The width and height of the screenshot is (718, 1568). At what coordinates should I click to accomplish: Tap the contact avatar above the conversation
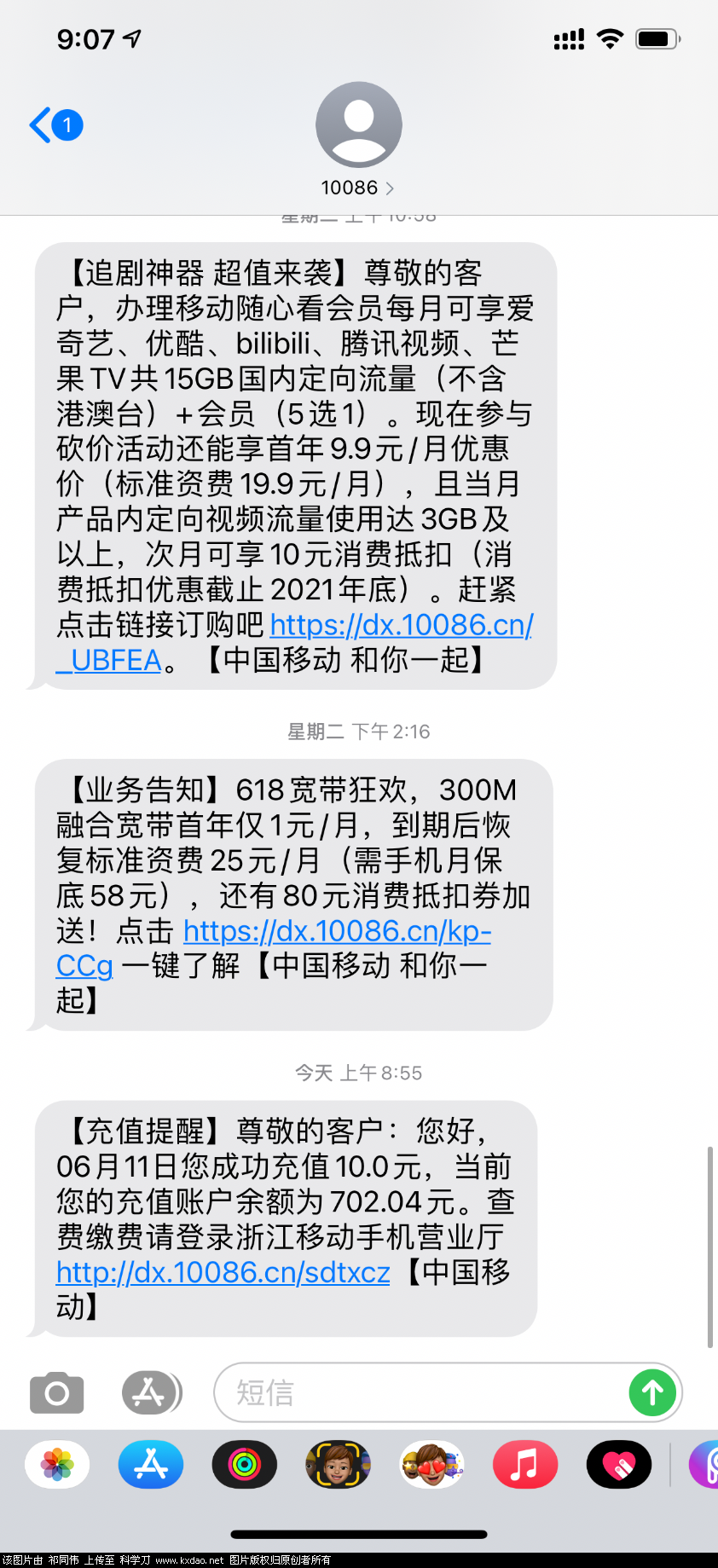pyautogui.click(x=358, y=124)
